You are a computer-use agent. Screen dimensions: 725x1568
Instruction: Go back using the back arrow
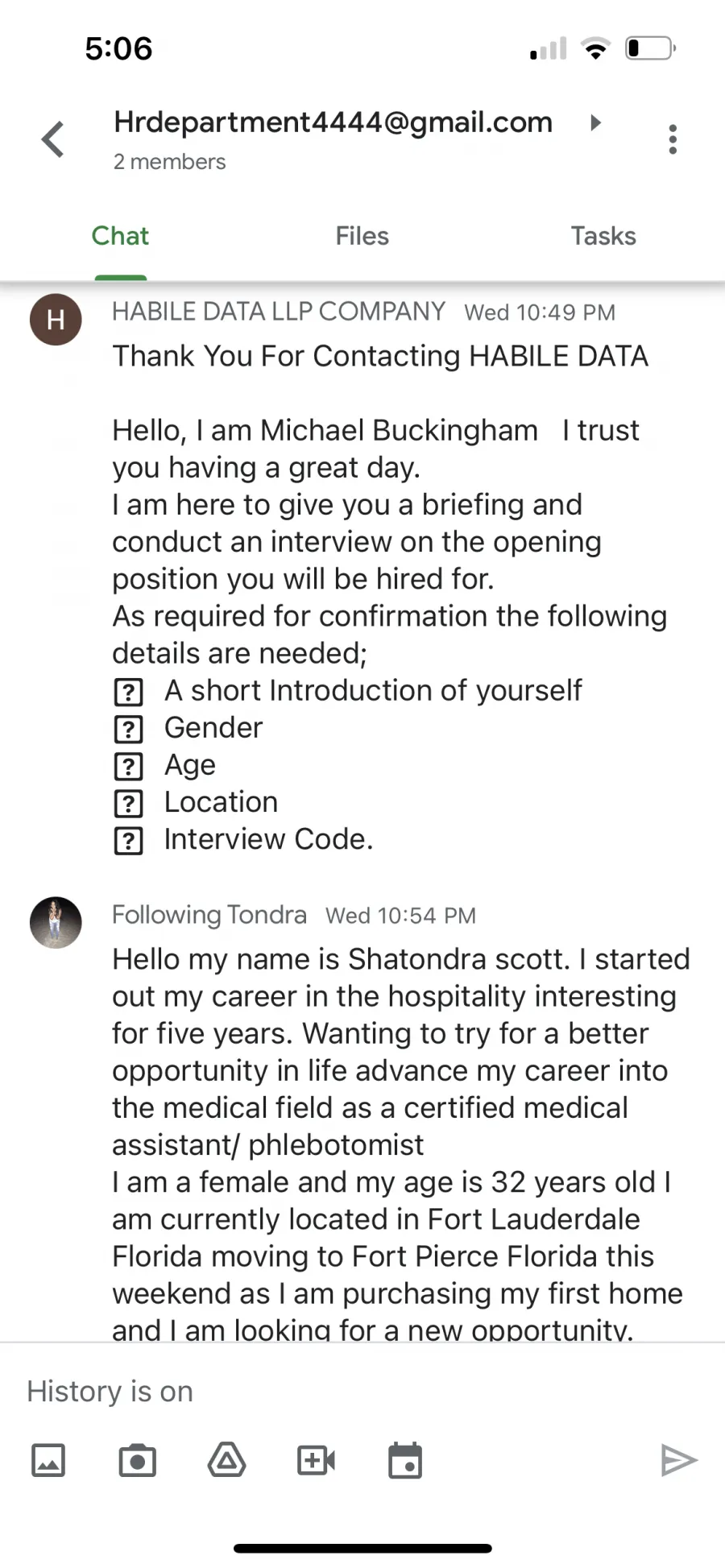tap(53, 139)
